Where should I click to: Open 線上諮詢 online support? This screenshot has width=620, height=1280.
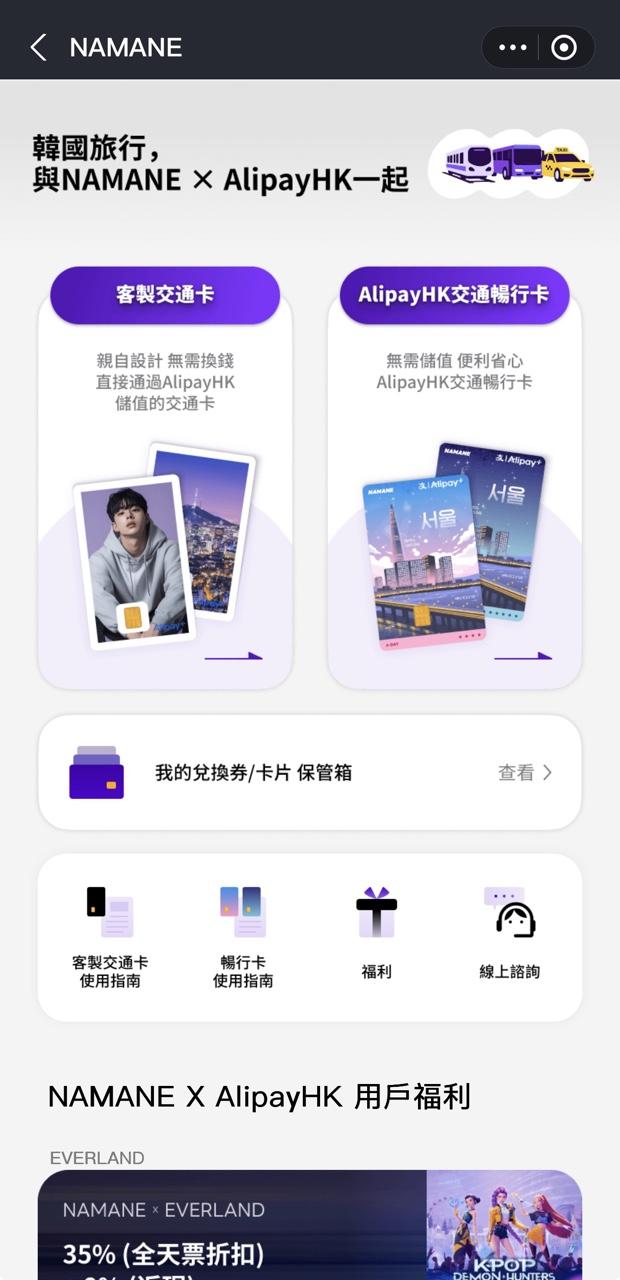point(510,937)
